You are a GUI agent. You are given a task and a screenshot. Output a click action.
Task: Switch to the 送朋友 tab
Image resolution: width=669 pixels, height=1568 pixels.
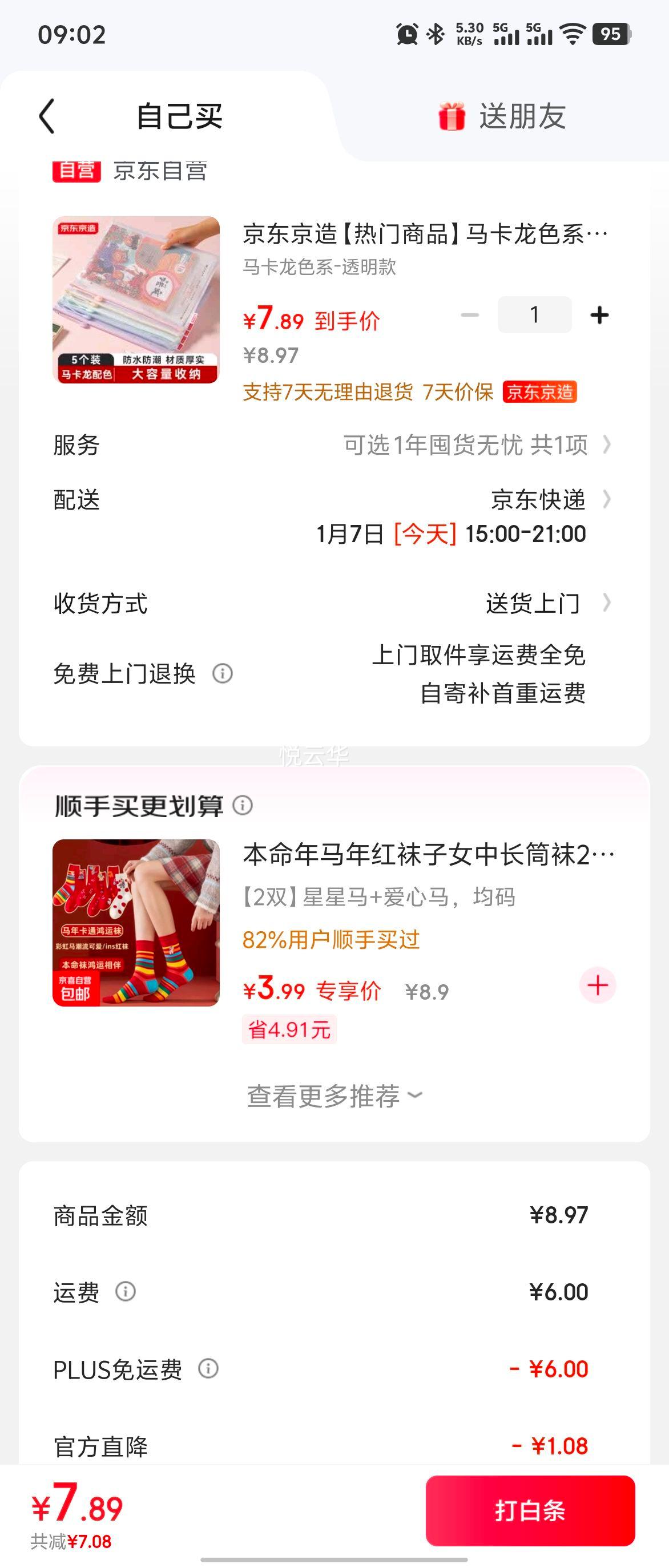503,116
